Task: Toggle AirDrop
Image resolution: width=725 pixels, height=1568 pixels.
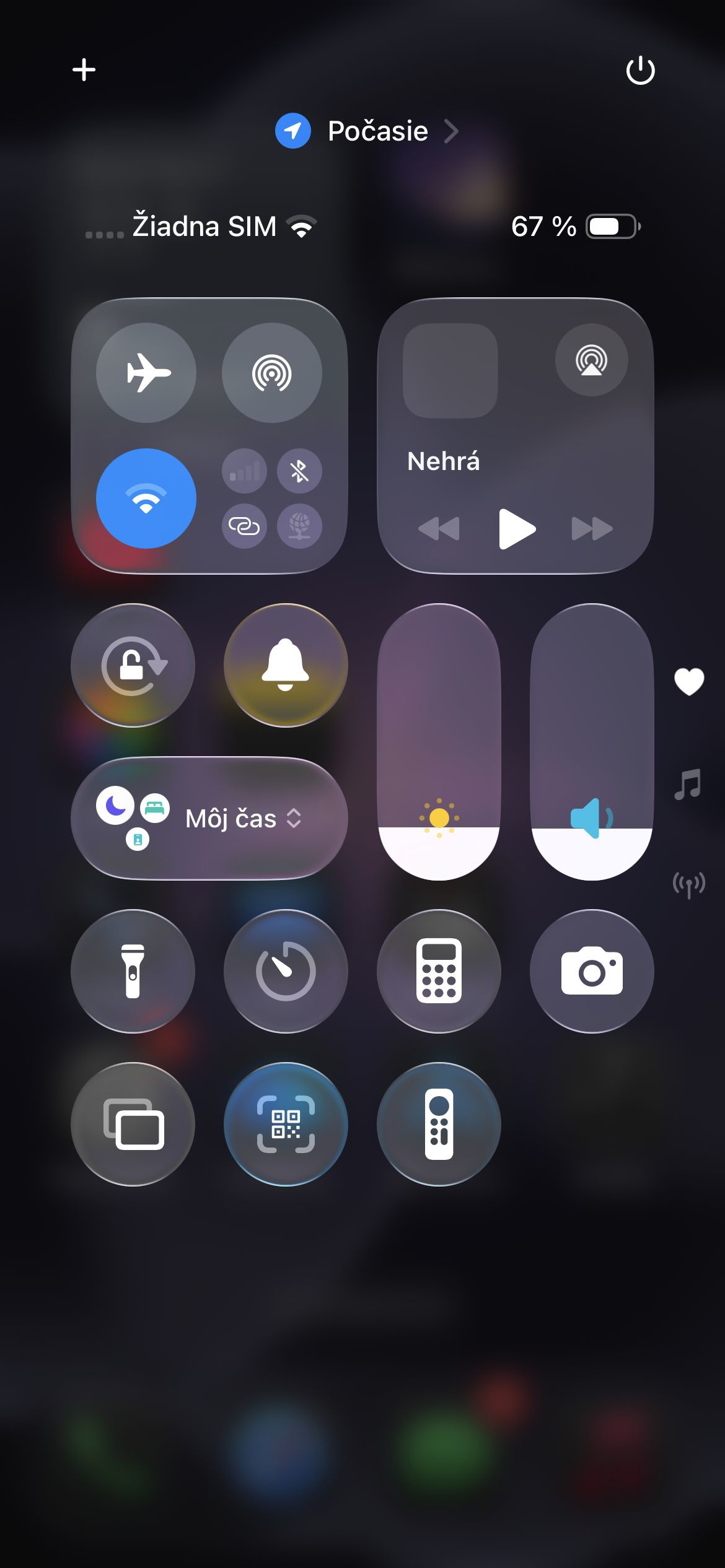Action: coord(271,373)
